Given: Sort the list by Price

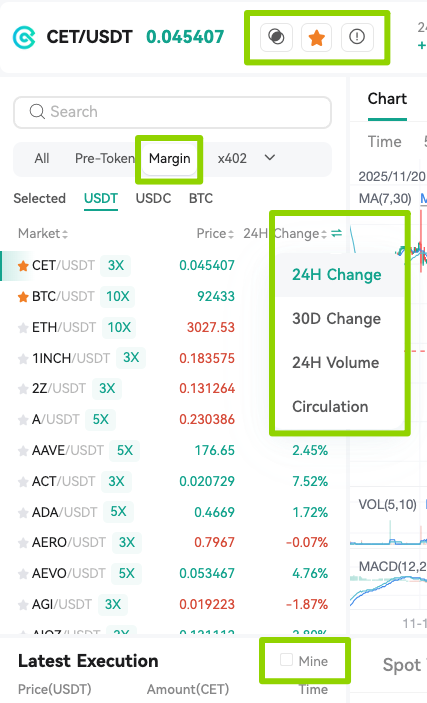Looking at the screenshot, I should (215, 234).
